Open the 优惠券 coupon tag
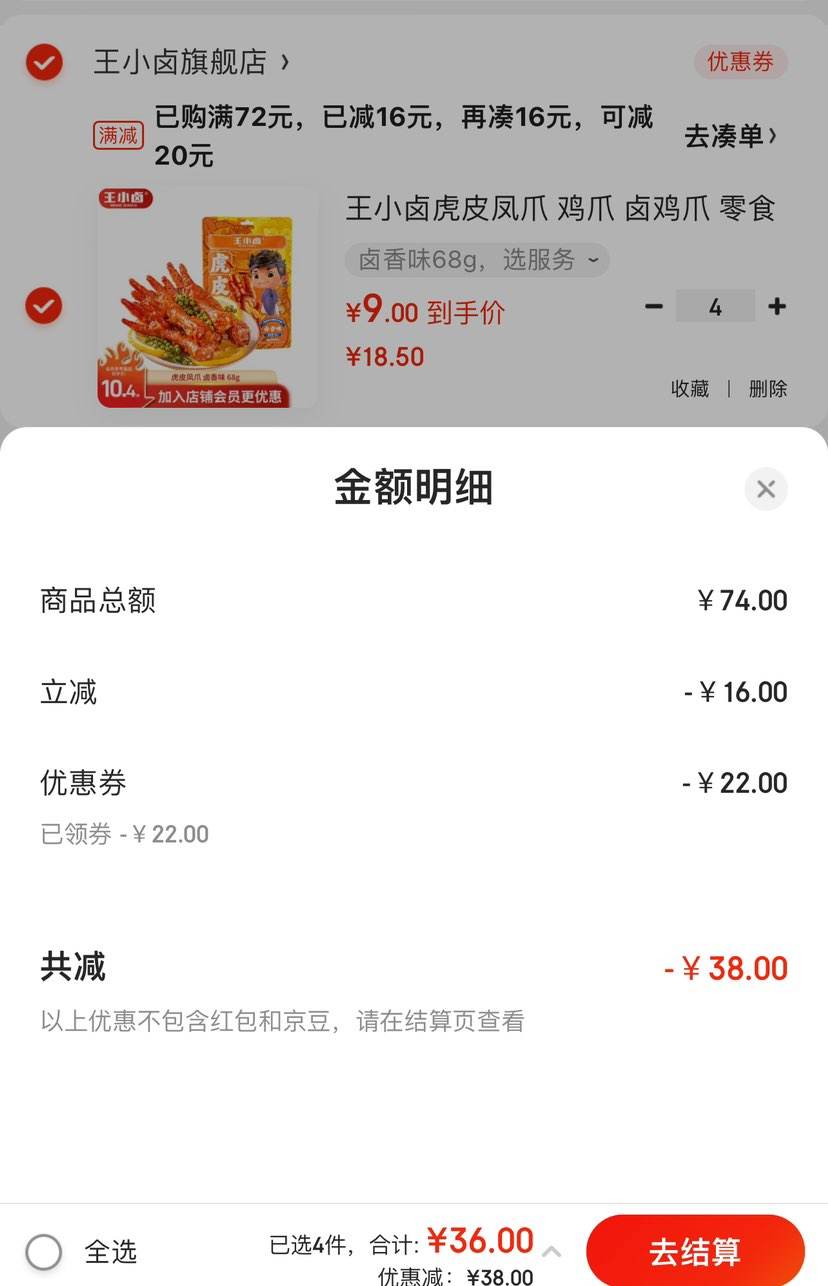 point(741,62)
